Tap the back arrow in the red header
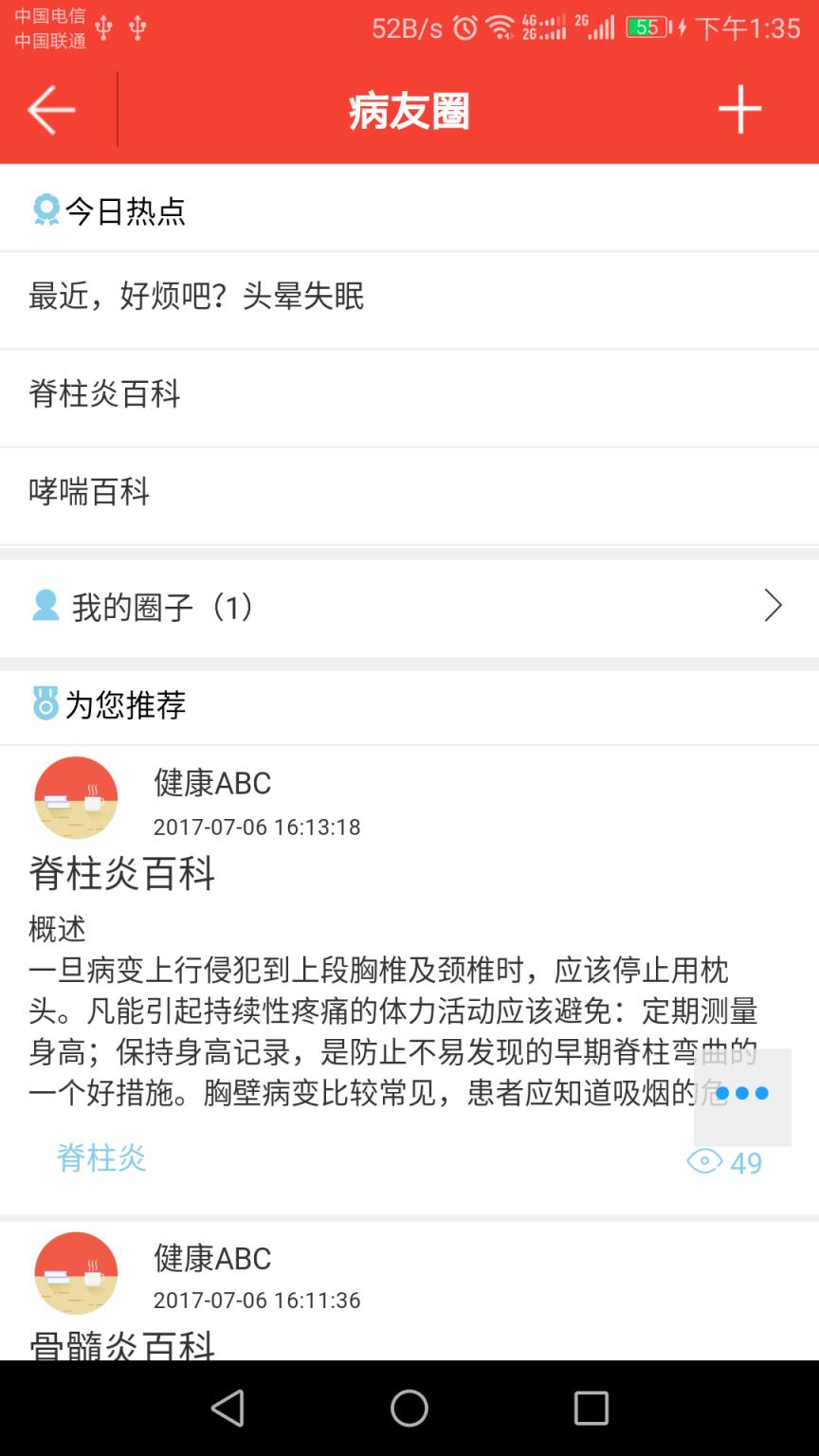This screenshot has height=1456, width=819. 49,110
